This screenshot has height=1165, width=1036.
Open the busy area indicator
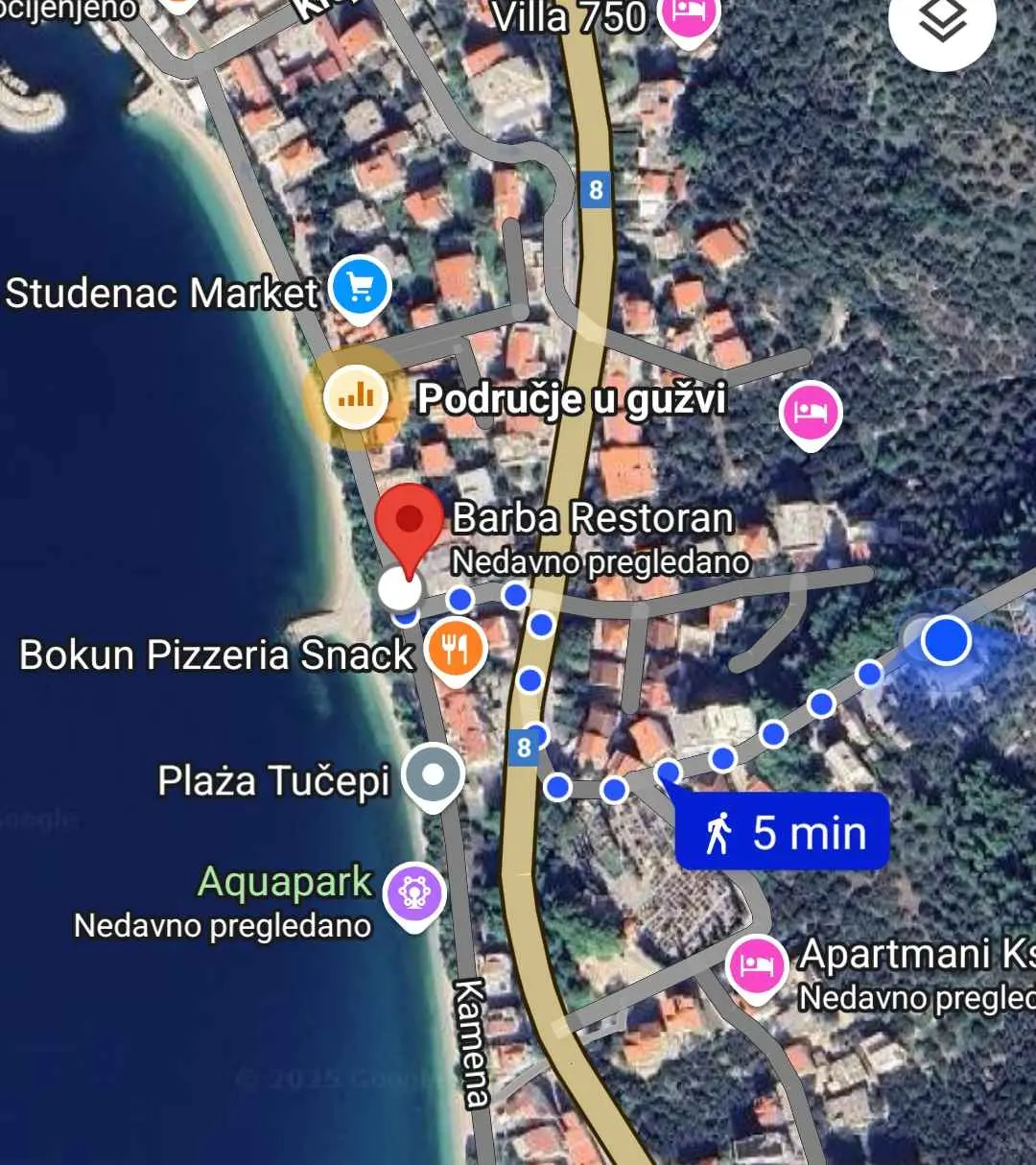point(356,396)
